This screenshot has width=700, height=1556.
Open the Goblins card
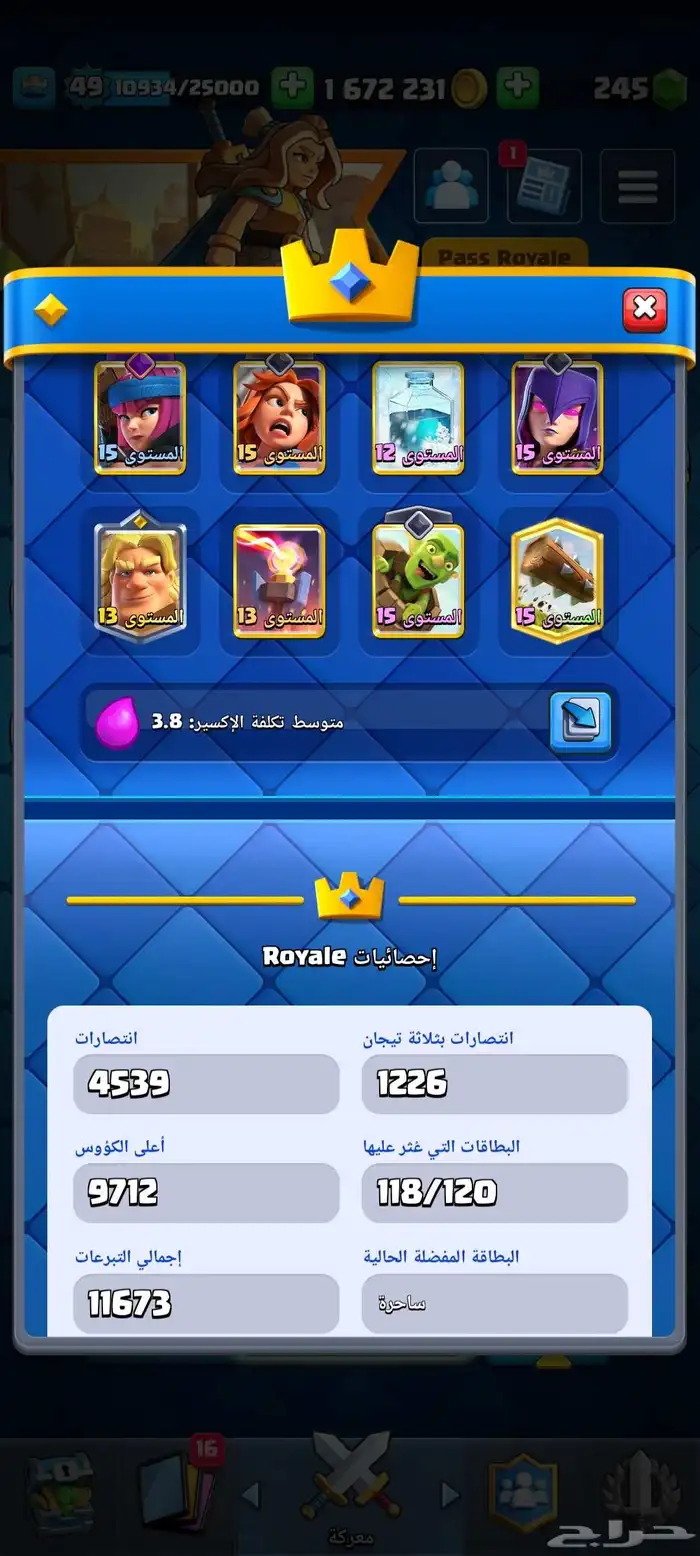tap(418, 580)
